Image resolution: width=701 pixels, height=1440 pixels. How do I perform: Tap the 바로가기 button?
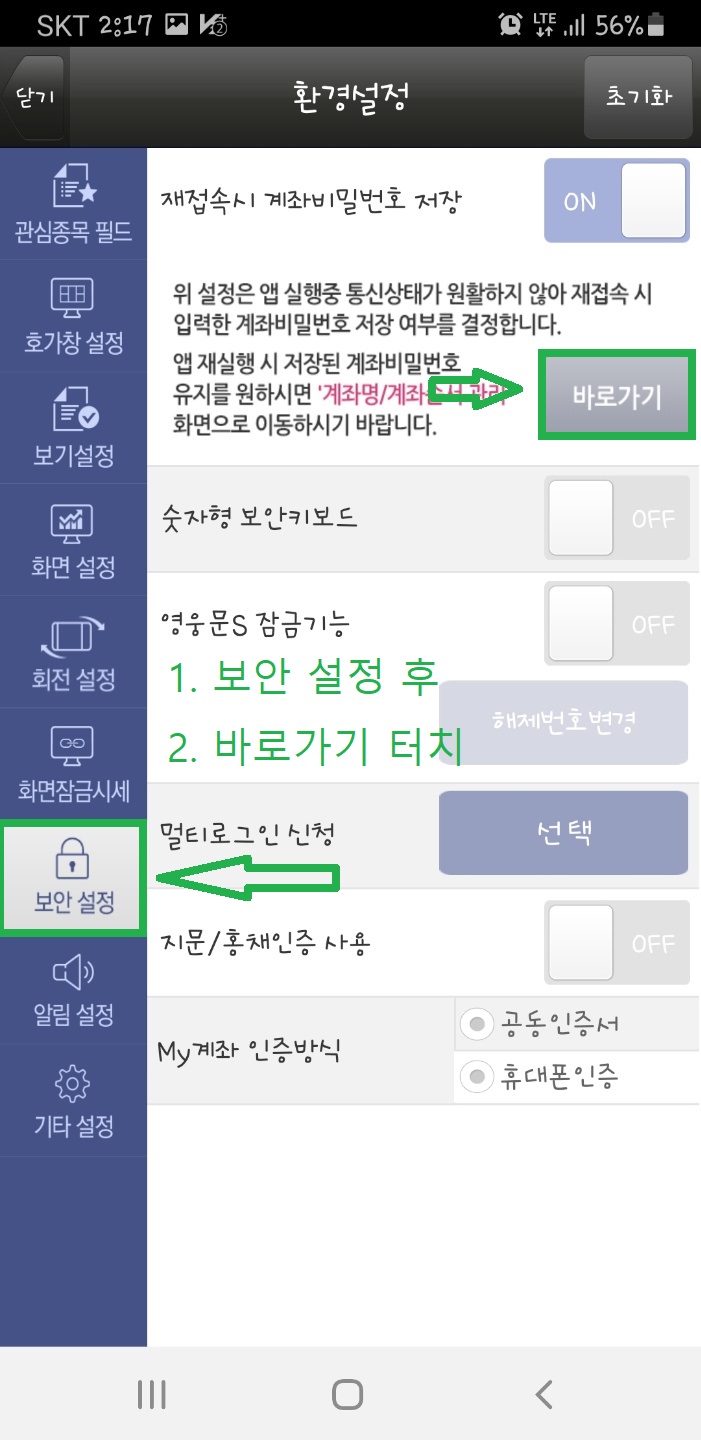(x=617, y=396)
